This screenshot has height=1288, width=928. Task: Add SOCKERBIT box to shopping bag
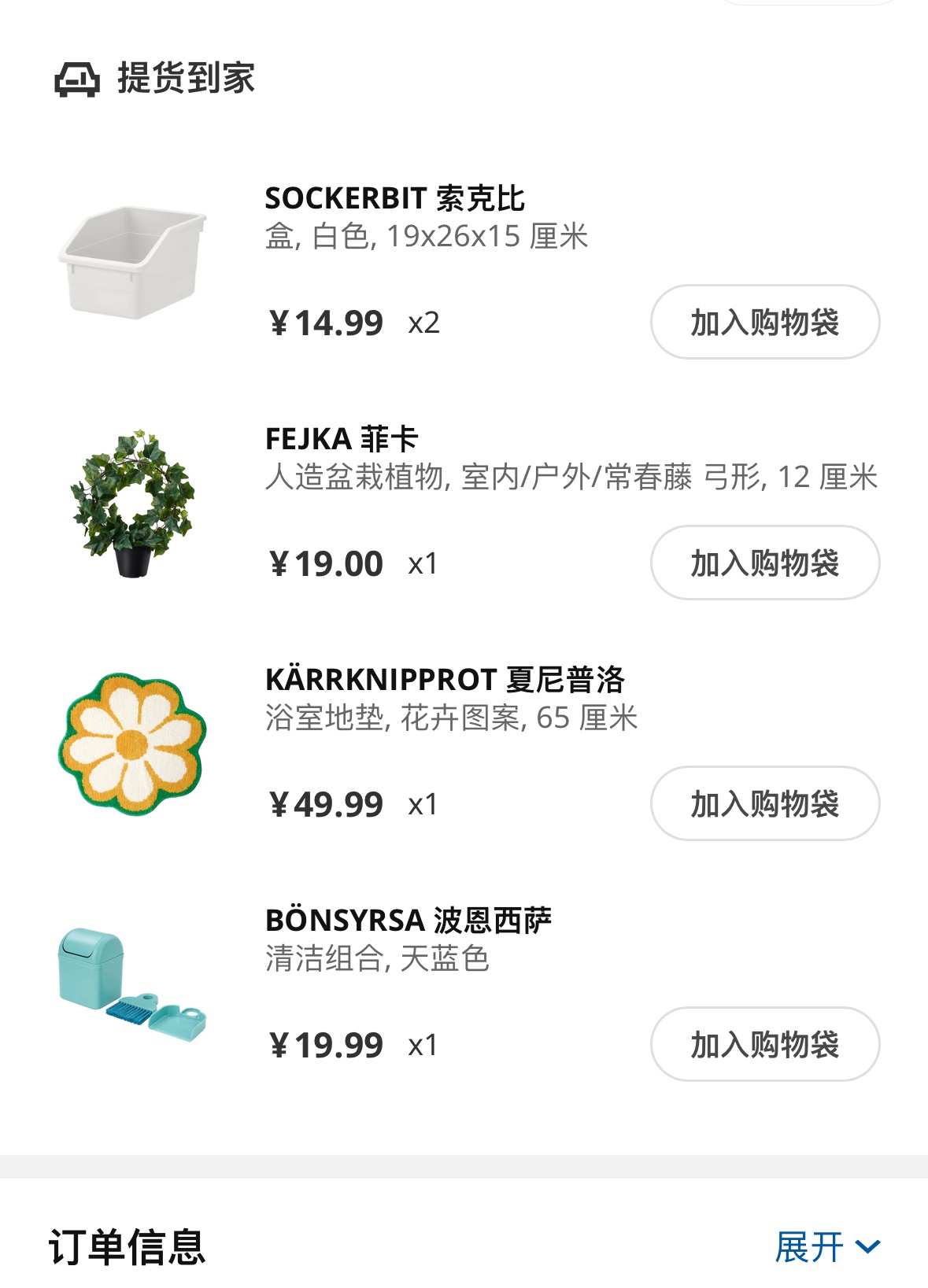pyautogui.click(x=764, y=323)
